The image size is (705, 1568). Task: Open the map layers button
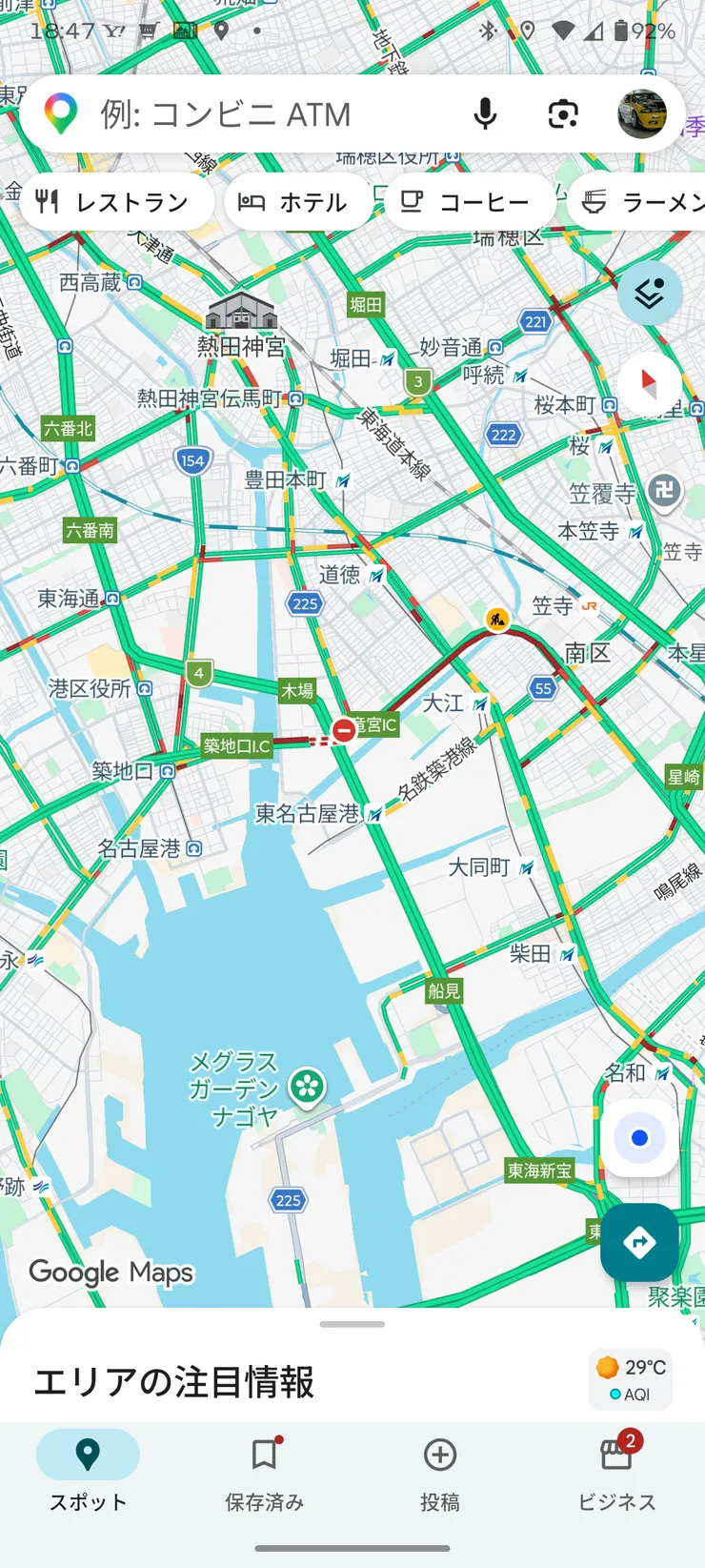click(x=650, y=294)
